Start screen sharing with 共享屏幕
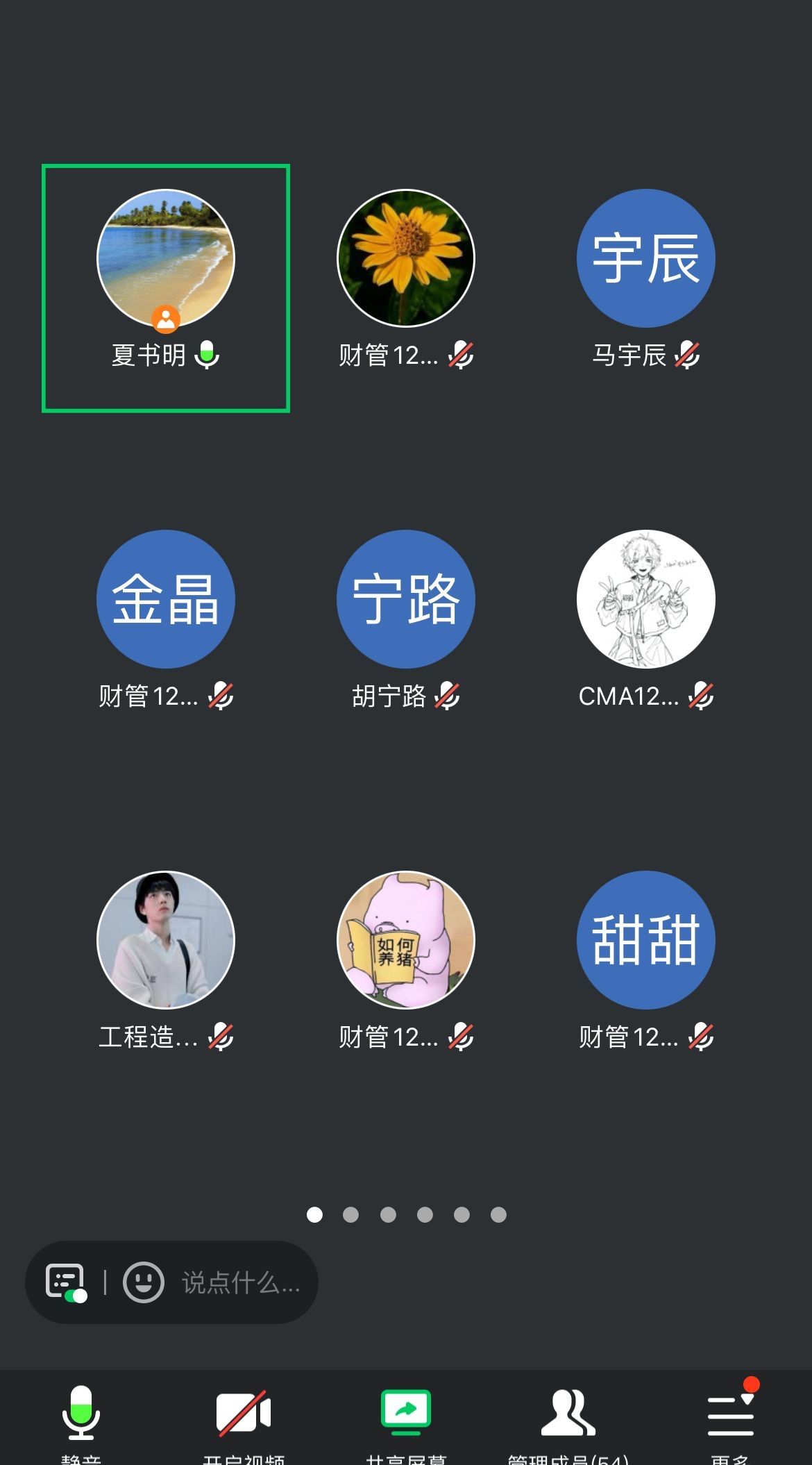Viewport: 812px width, 1465px height. [405, 1416]
